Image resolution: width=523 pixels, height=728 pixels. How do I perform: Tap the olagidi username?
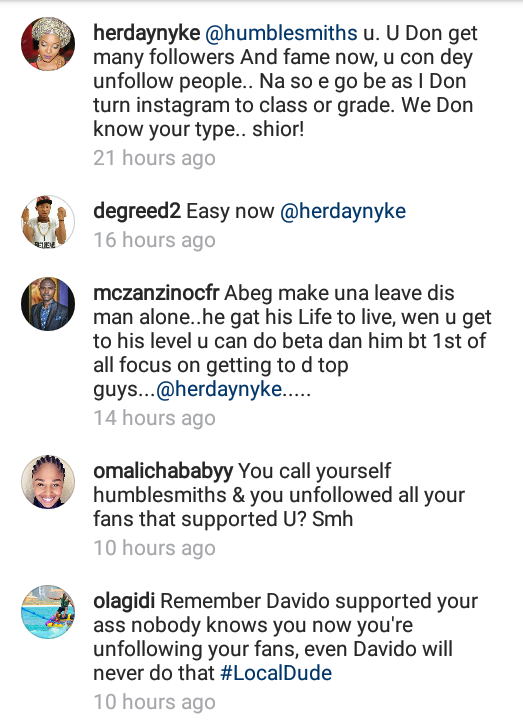pyautogui.click(x=124, y=602)
